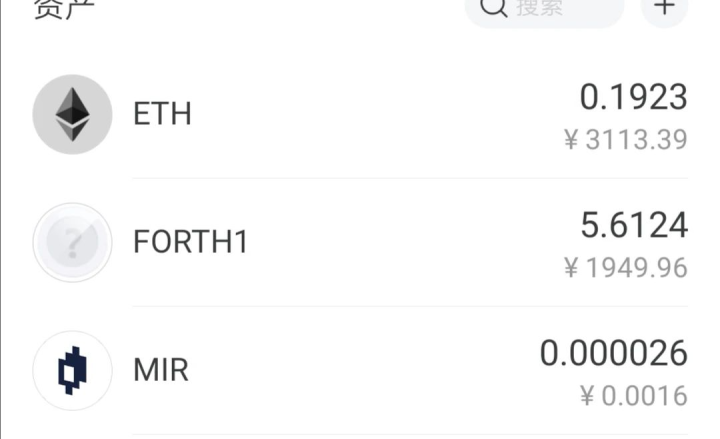Add a new token with plus button
This screenshot has width=720, height=439.
664,9
